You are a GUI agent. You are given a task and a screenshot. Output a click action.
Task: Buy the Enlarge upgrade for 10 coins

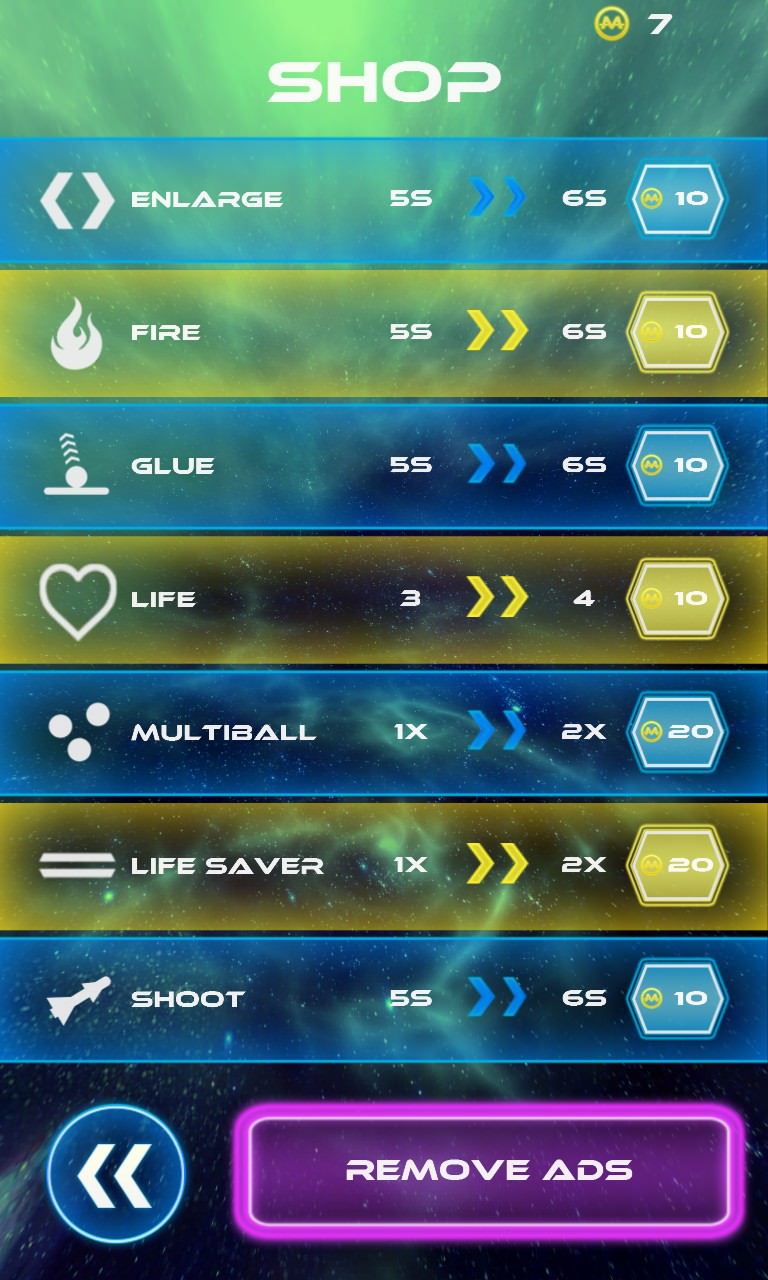pyautogui.click(x=677, y=198)
